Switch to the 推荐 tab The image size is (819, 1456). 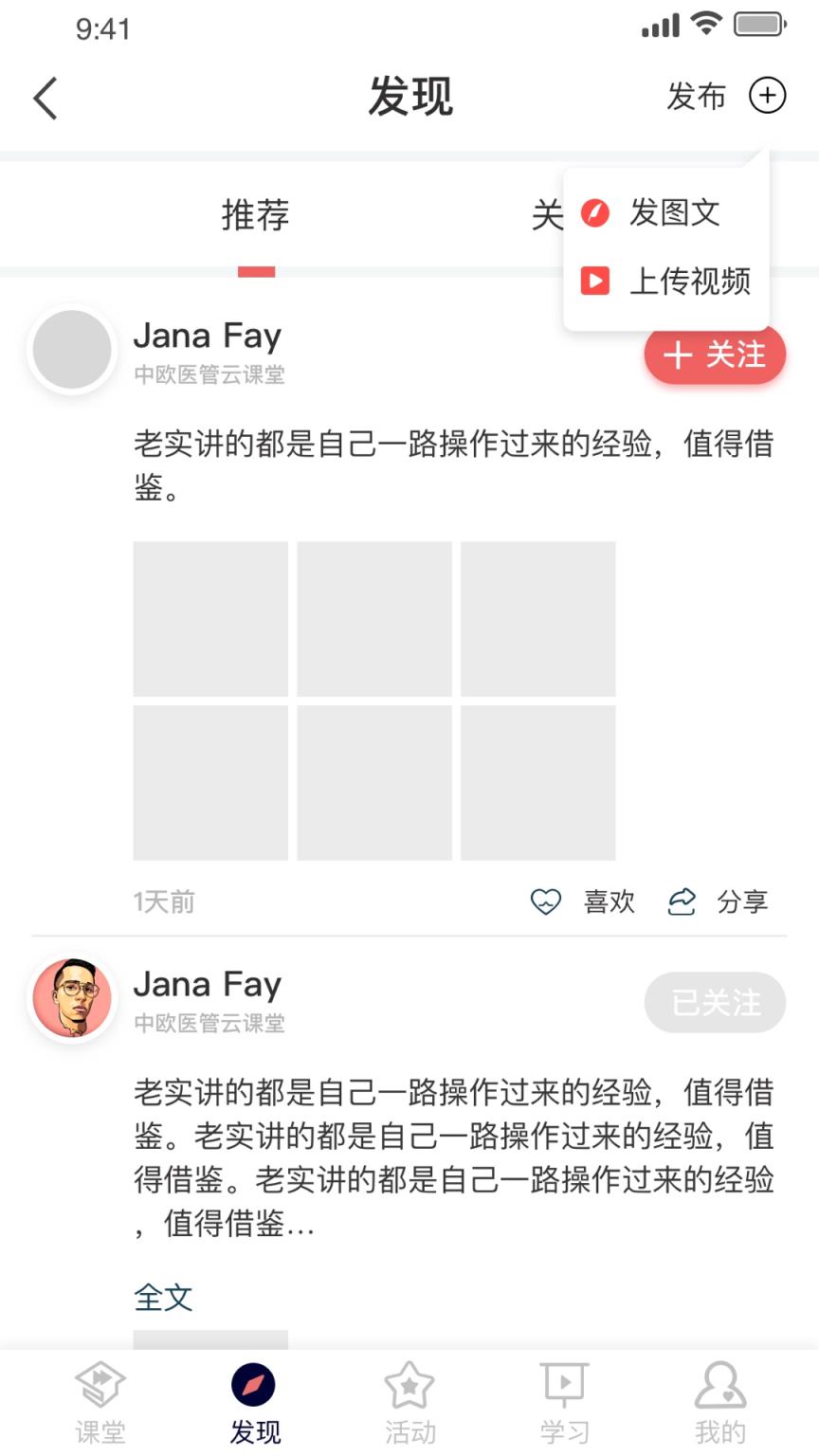[x=254, y=214]
